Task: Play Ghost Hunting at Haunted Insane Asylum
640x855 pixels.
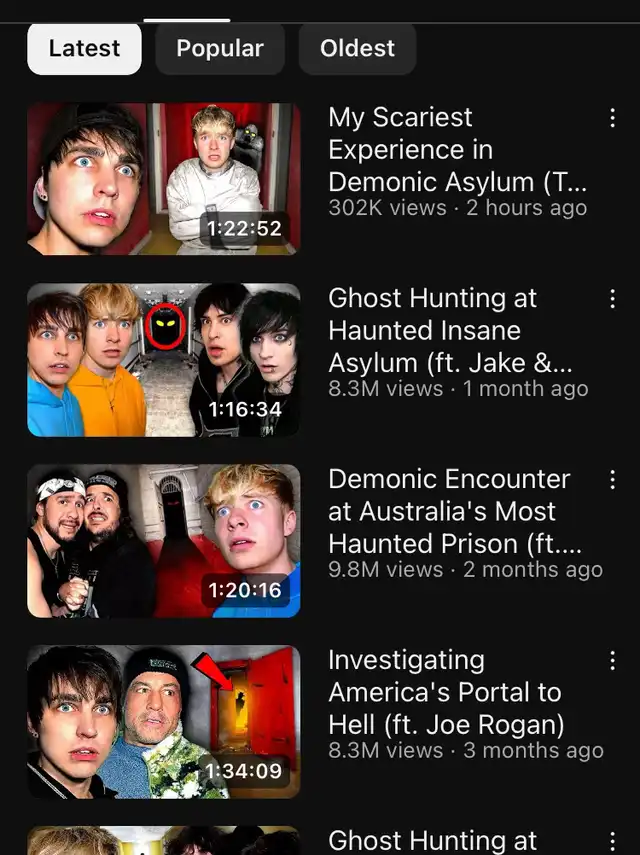Action: [164, 360]
